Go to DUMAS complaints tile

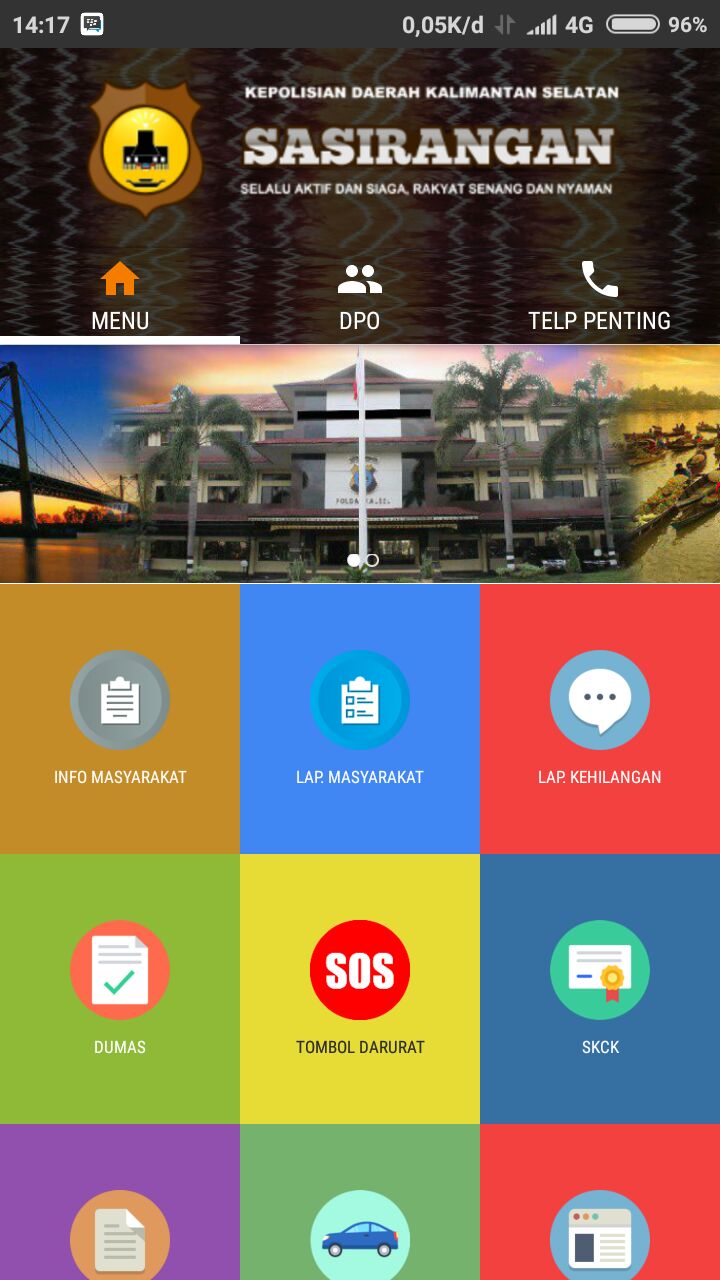(120, 988)
